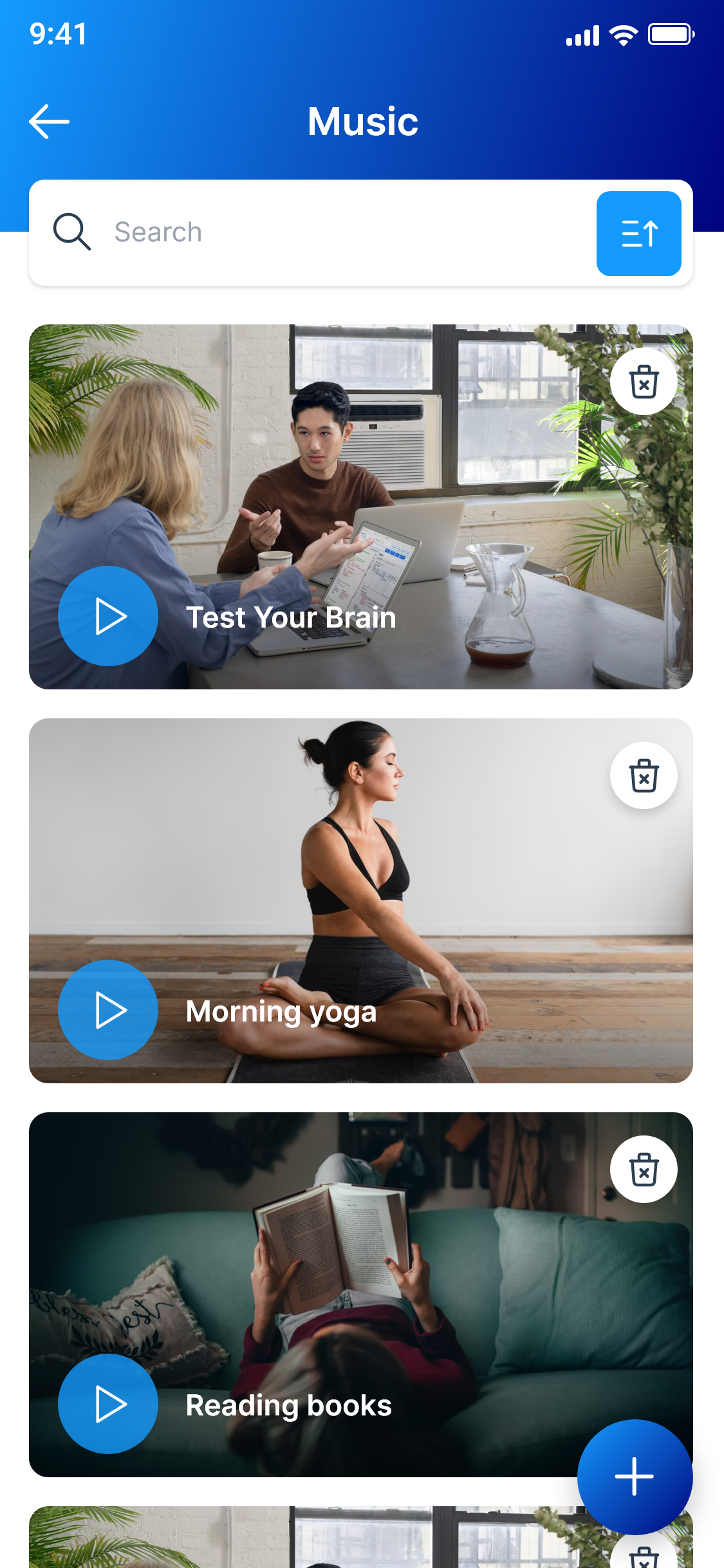Play Reading books

[108, 1404]
